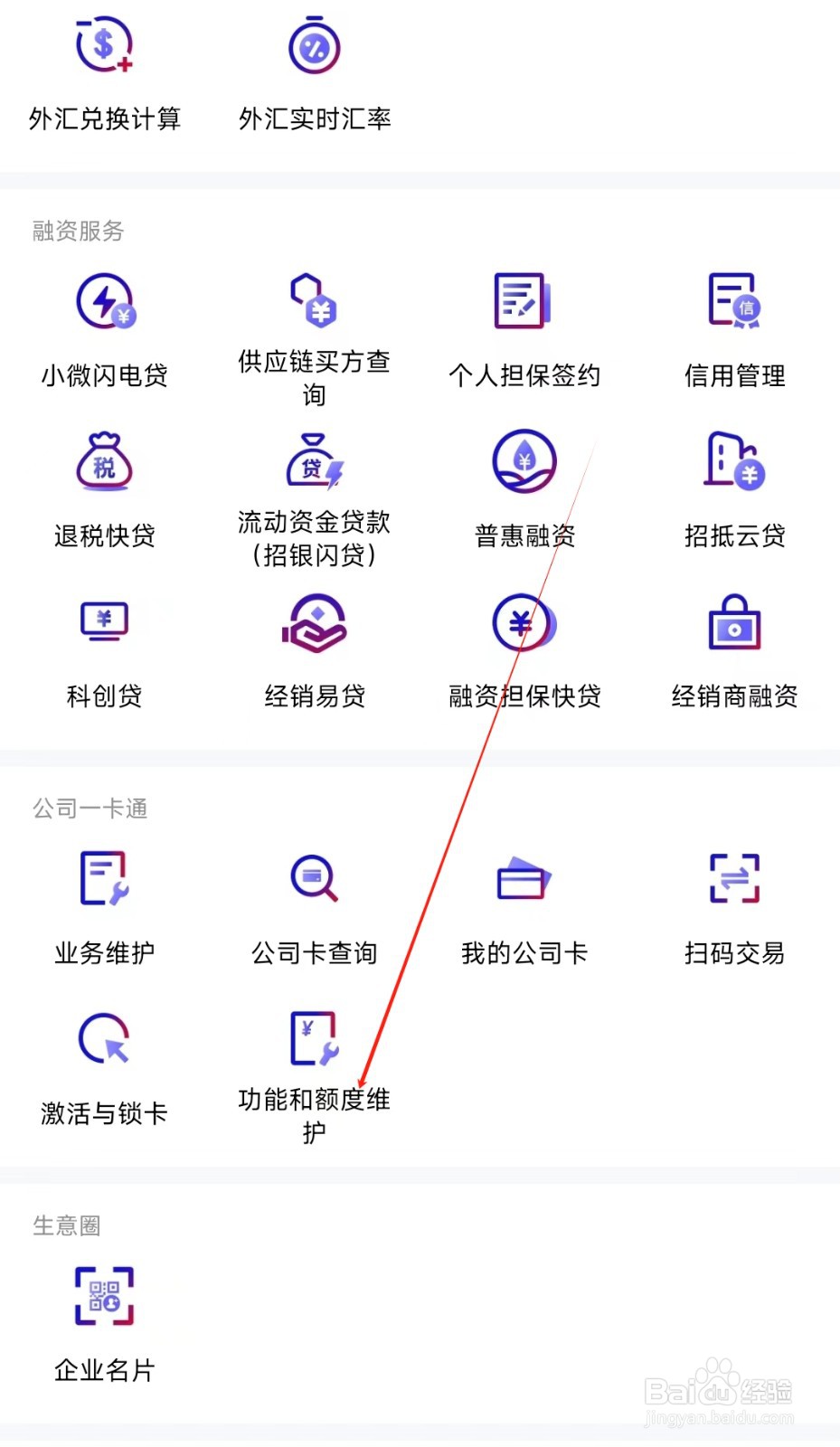Open the 普惠融资 financing service
The width and height of the screenshot is (840, 1447).
click(x=524, y=493)
